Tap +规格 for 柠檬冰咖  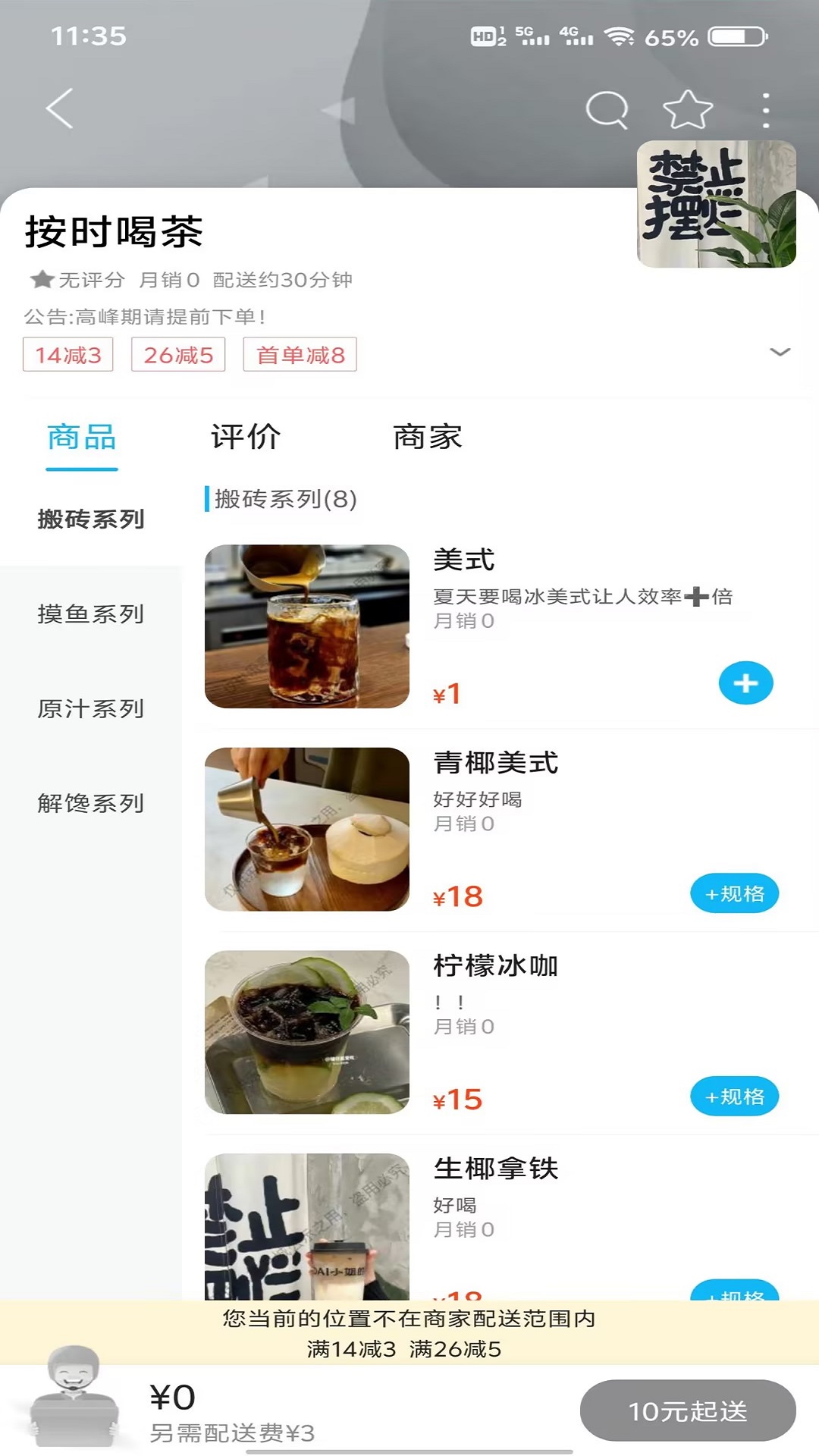click(x=734, y=1096)
